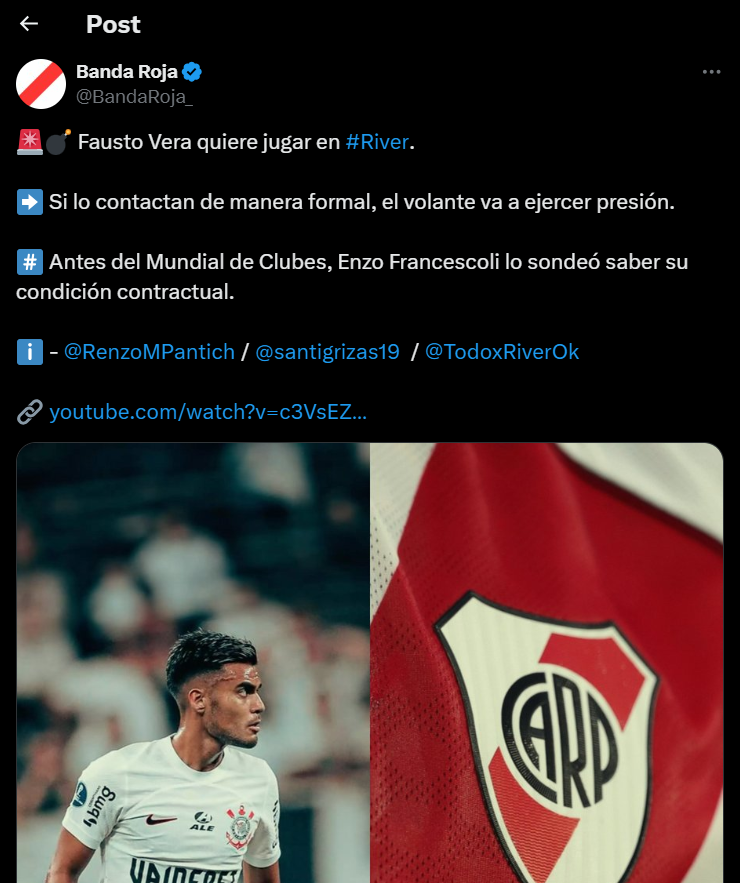
Task: Visit @RenzoMPantich's profile mention
Action: click(149, 352)
